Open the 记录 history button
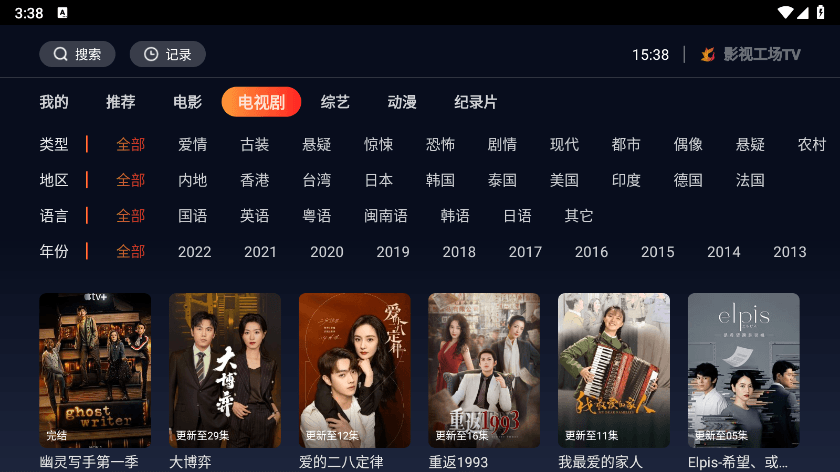 pyautogui.click(x=168, y=54)
